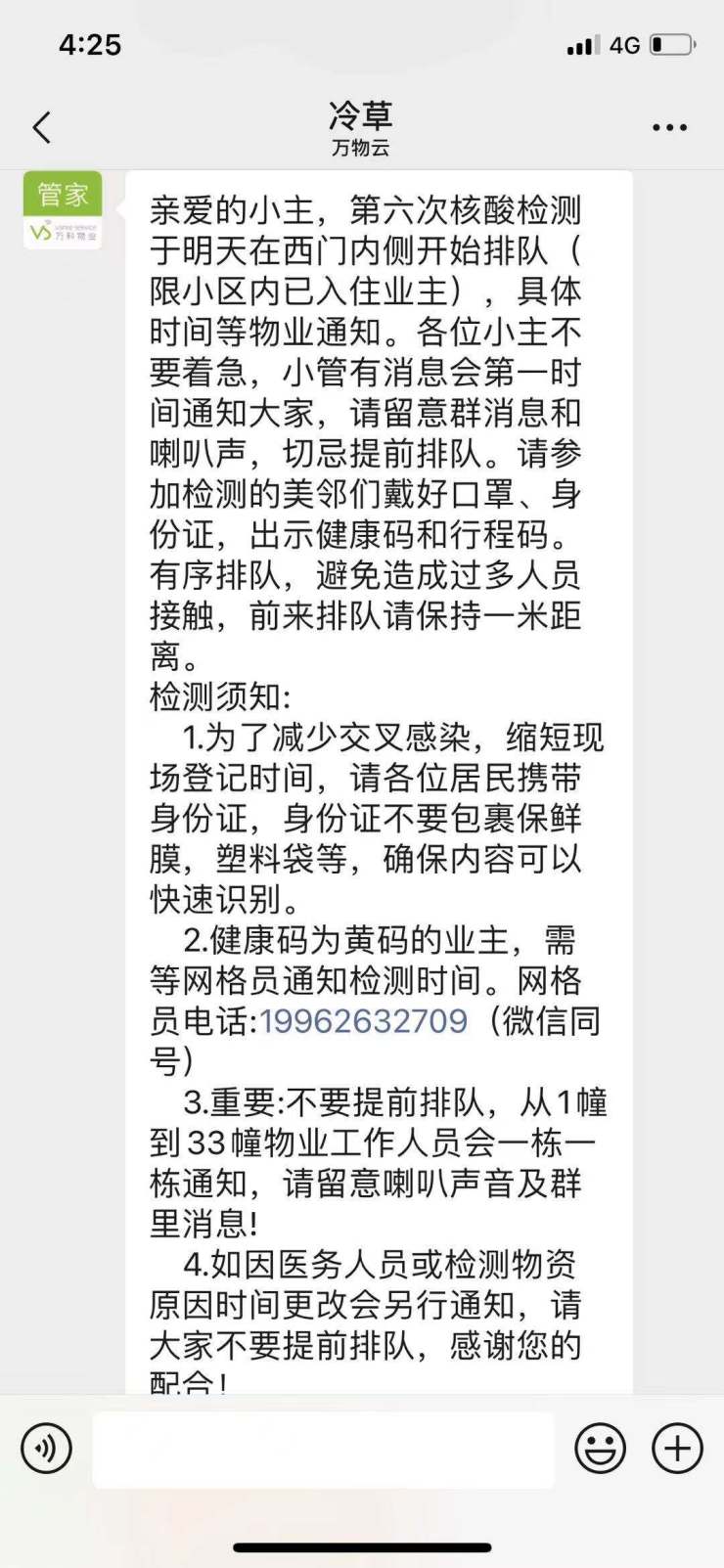Switch to voice message input
The image size is (724, 1568).
click(46, 1448)
